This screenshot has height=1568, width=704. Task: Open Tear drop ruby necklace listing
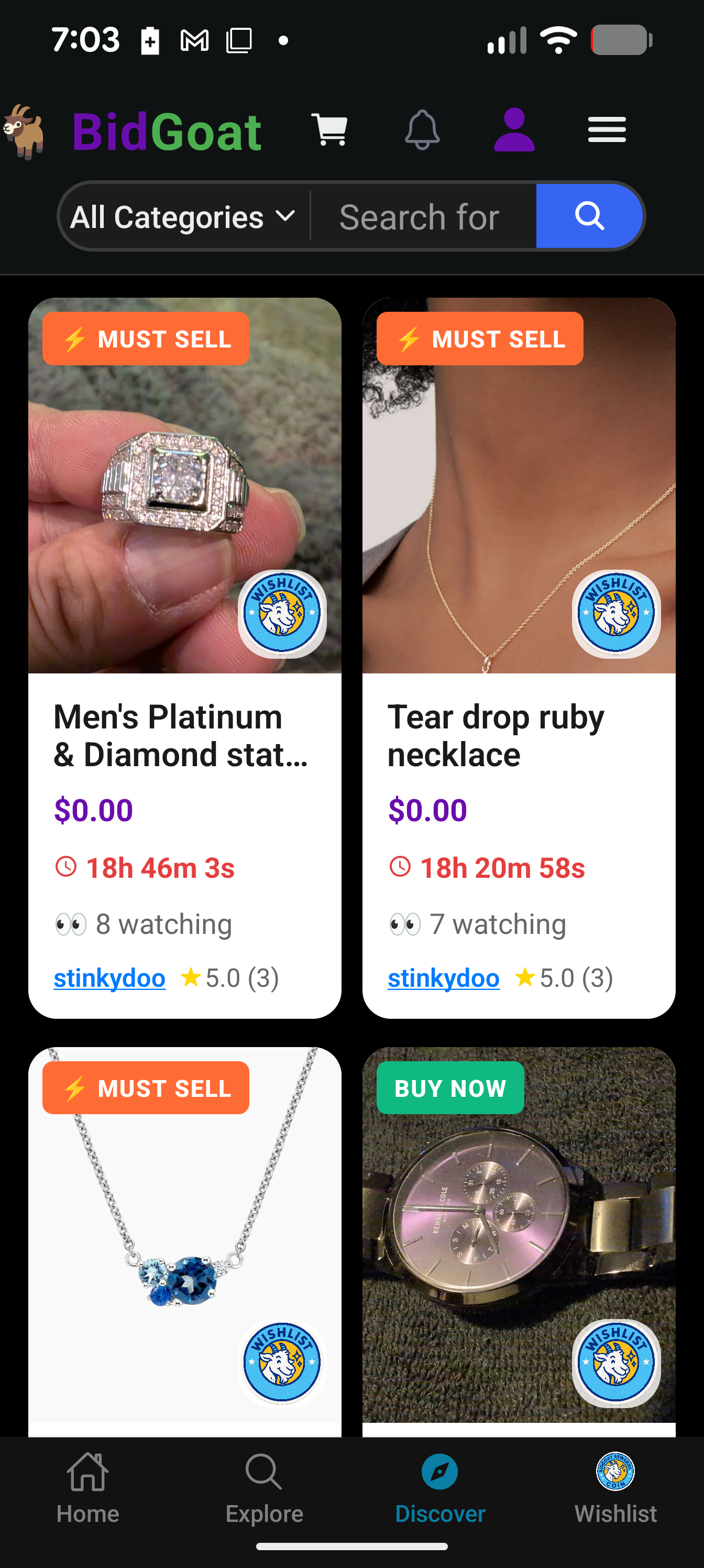point(496,735)
